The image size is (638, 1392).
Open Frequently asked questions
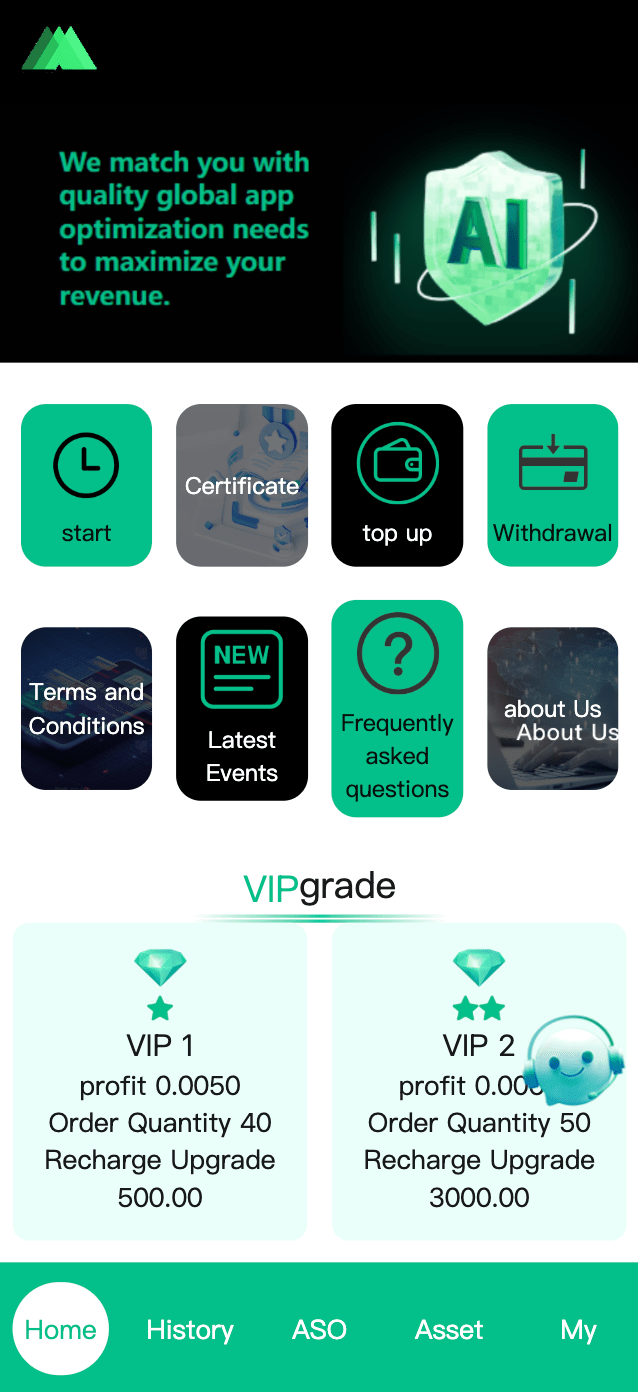(397, 708)
